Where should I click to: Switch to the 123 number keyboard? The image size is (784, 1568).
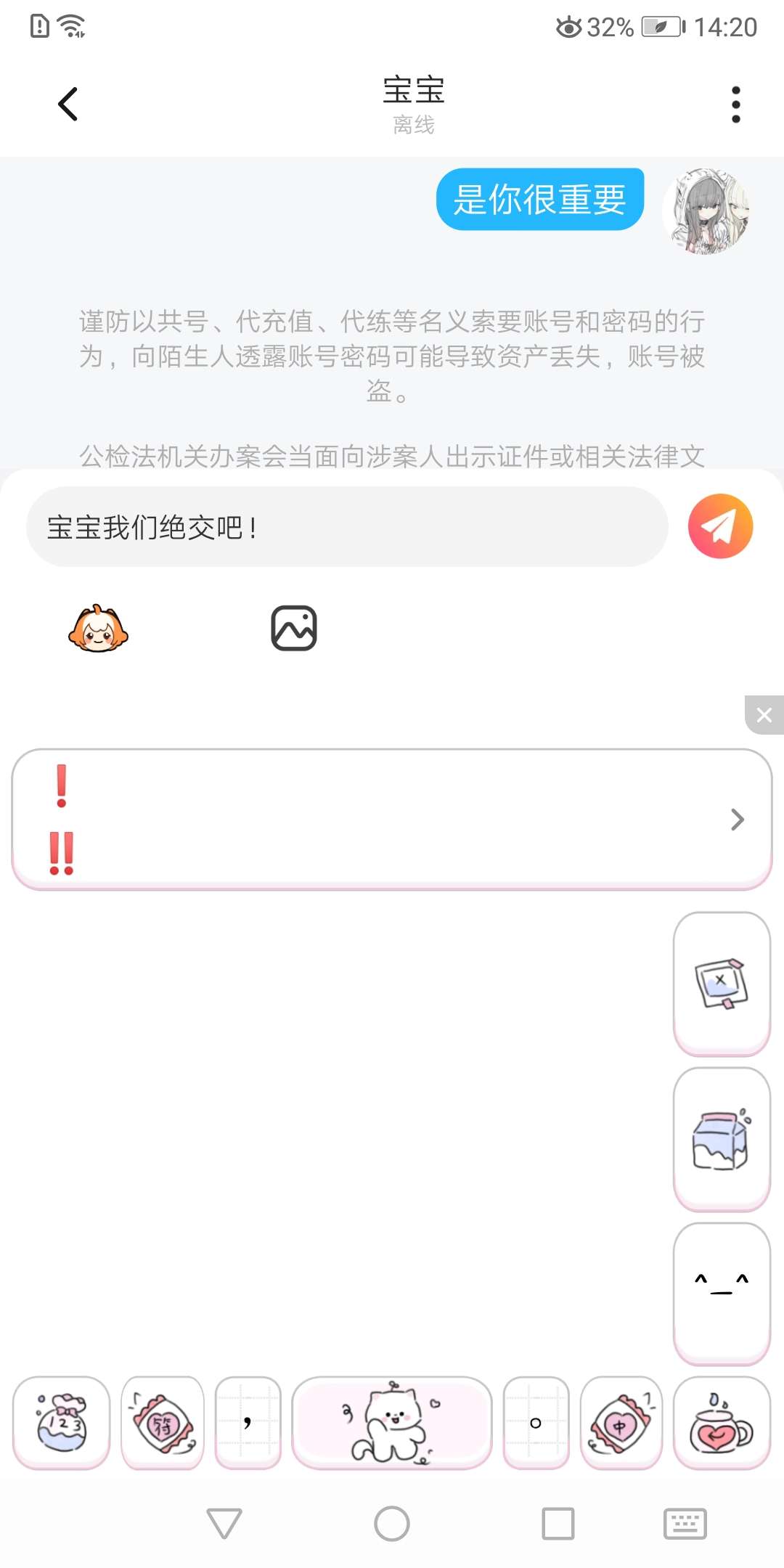pos(62,1423)
